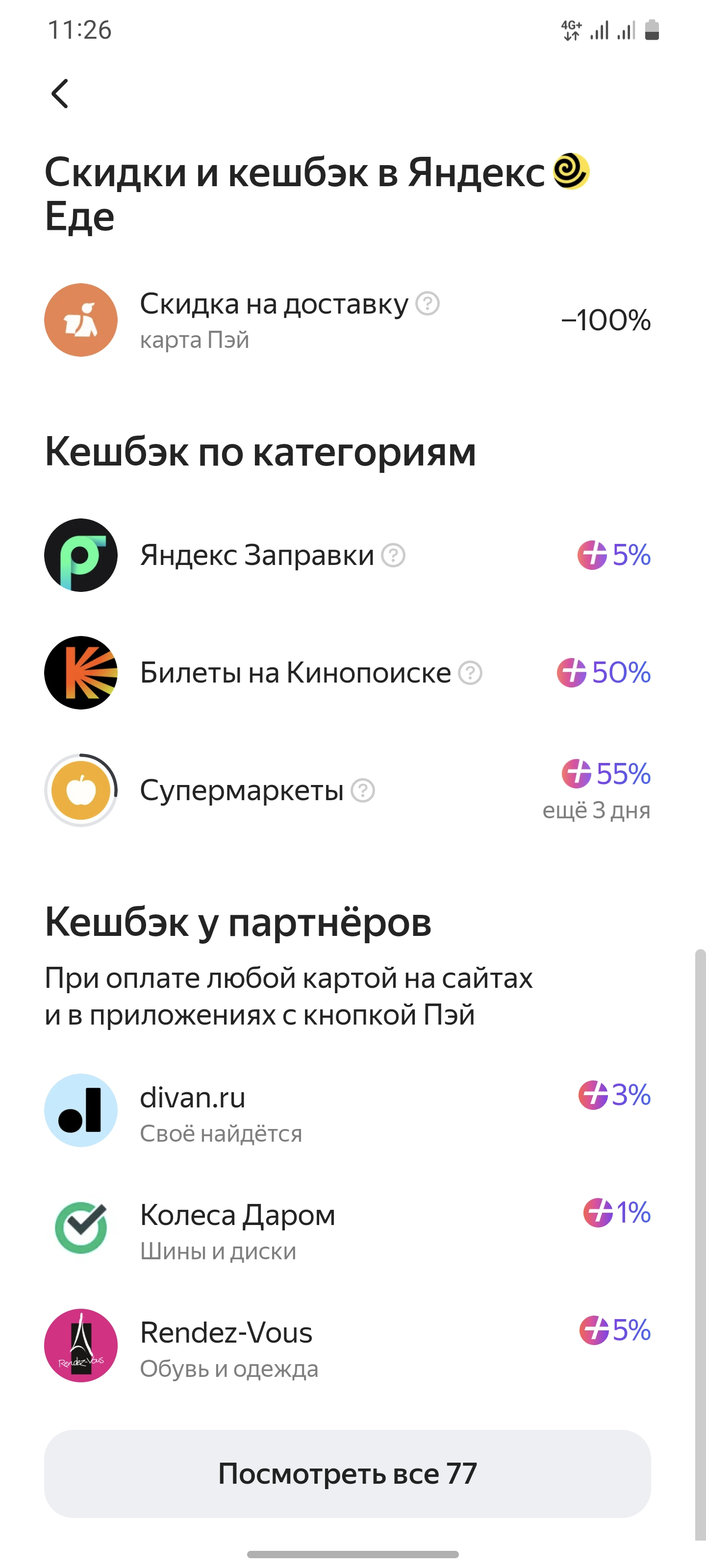Open Яндекс Заправки cashback category
The width and height of the screenshot is (706, 1568).
click(x=347, y=555)
